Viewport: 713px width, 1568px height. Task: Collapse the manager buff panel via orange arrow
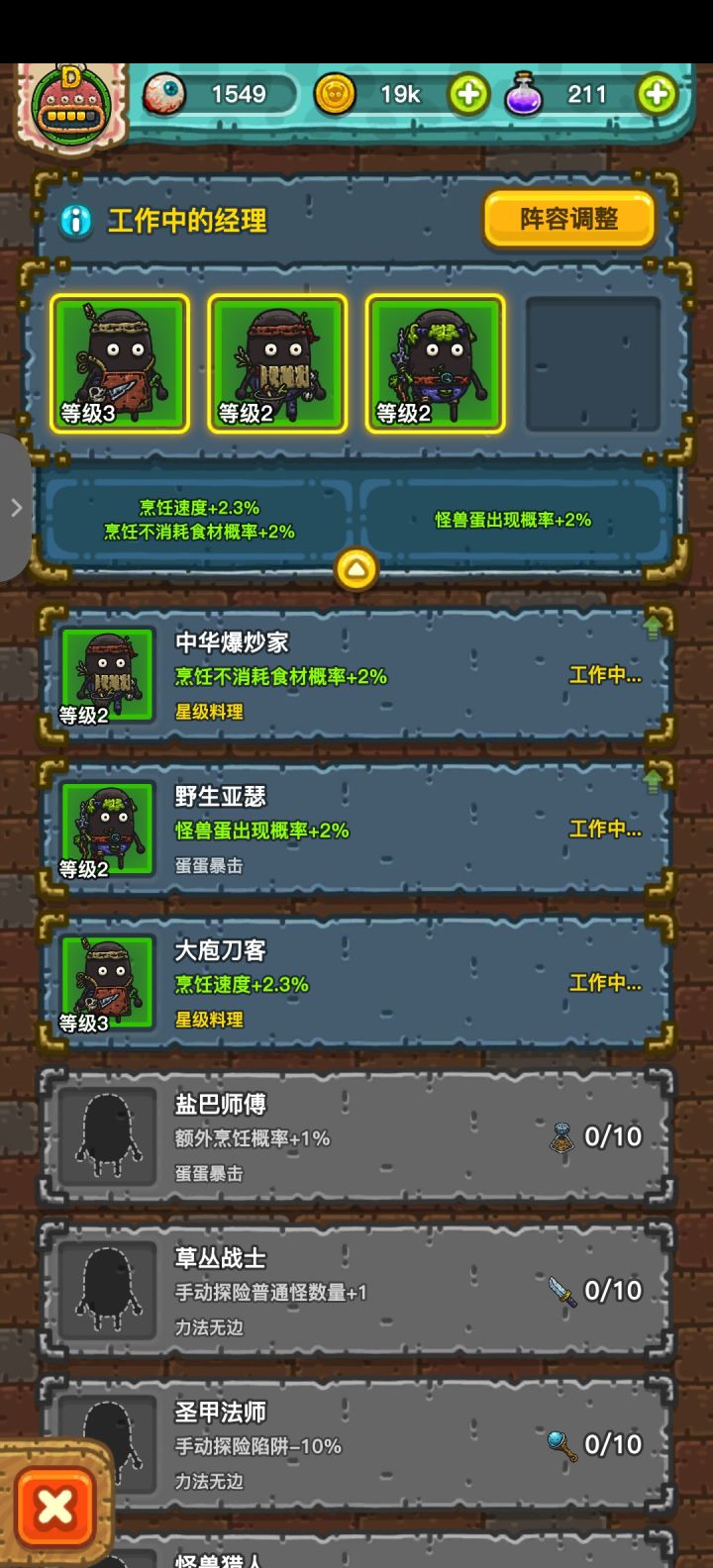point(357,568)
